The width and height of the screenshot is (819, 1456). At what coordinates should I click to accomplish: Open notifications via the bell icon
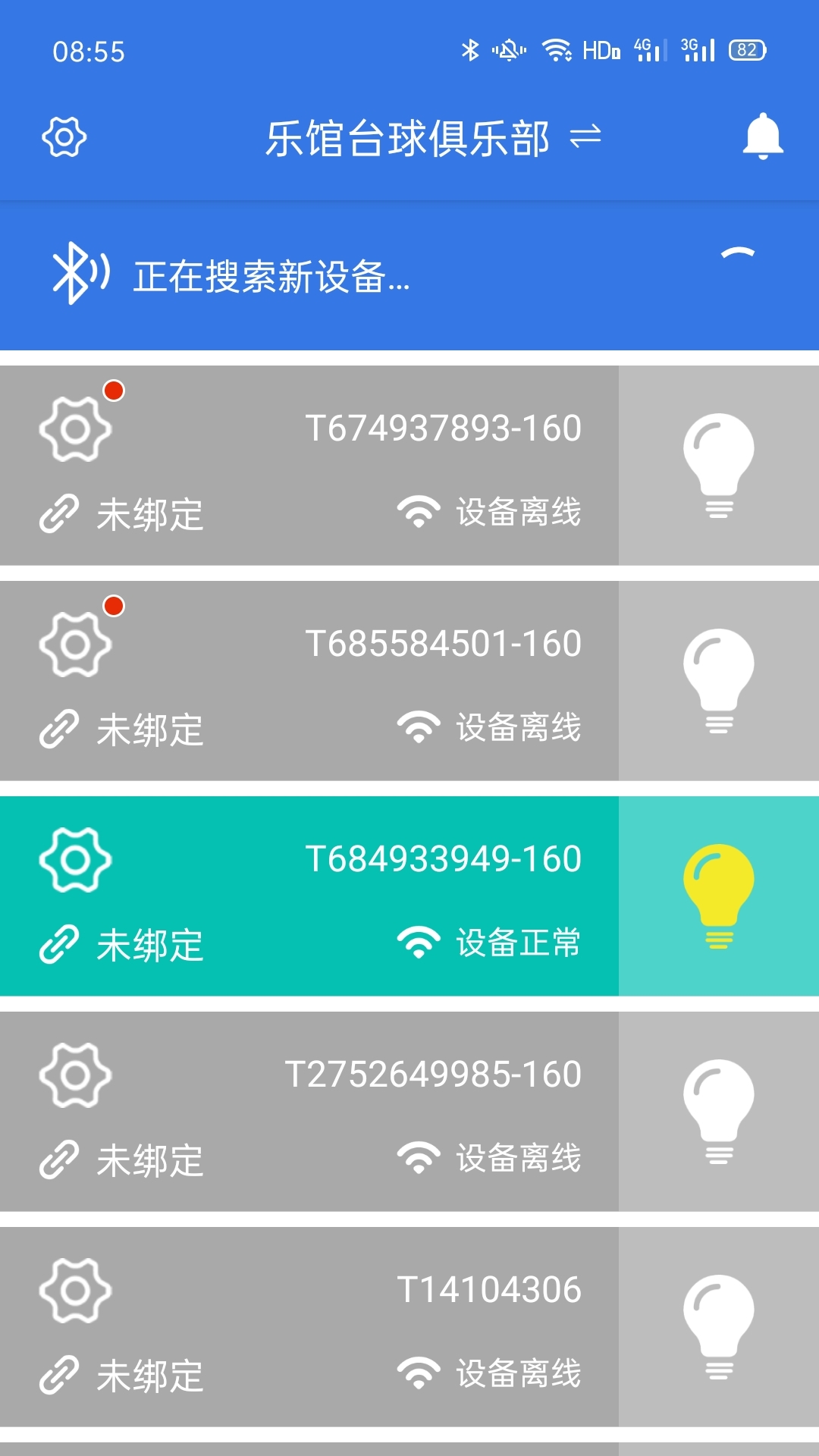tap(764, 138)
